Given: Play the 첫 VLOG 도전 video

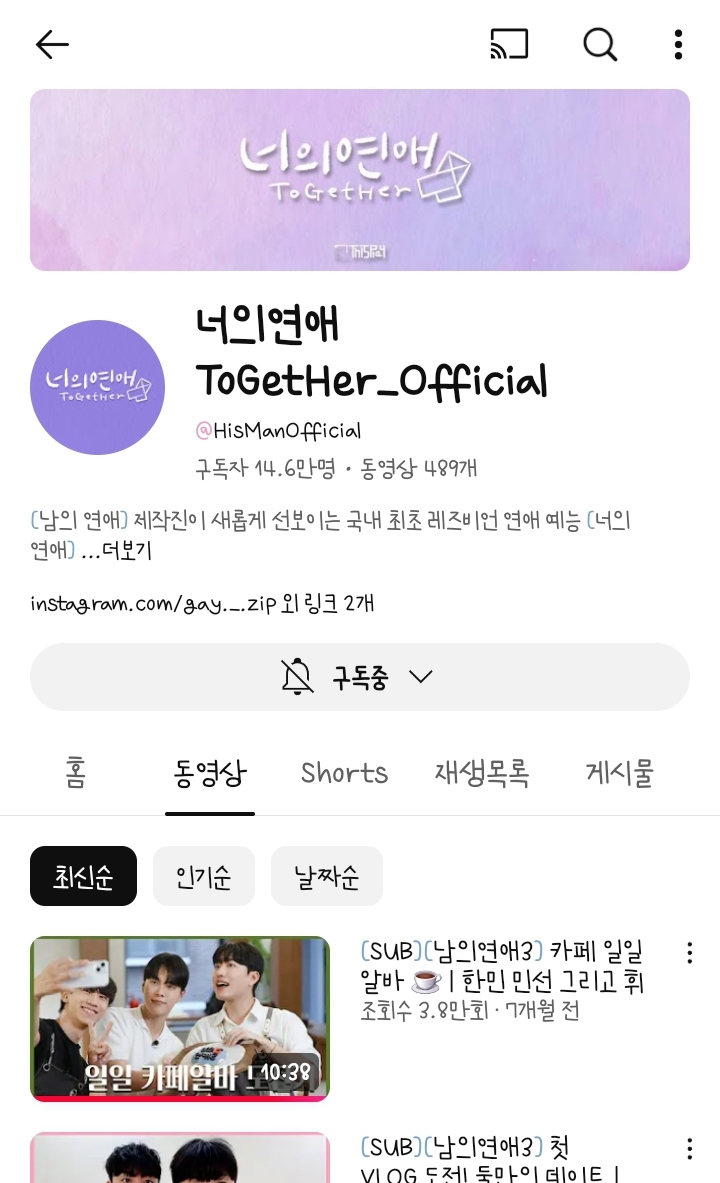Looking at the screenshot, I should coord(180,1157).
